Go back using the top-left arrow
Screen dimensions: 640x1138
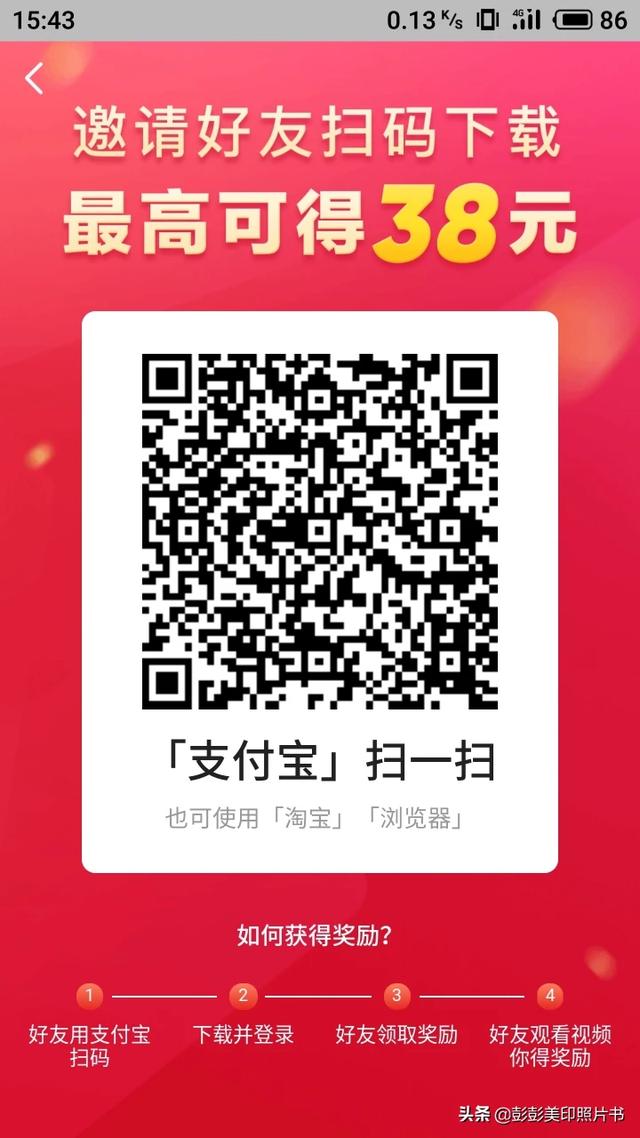[35, 78]
